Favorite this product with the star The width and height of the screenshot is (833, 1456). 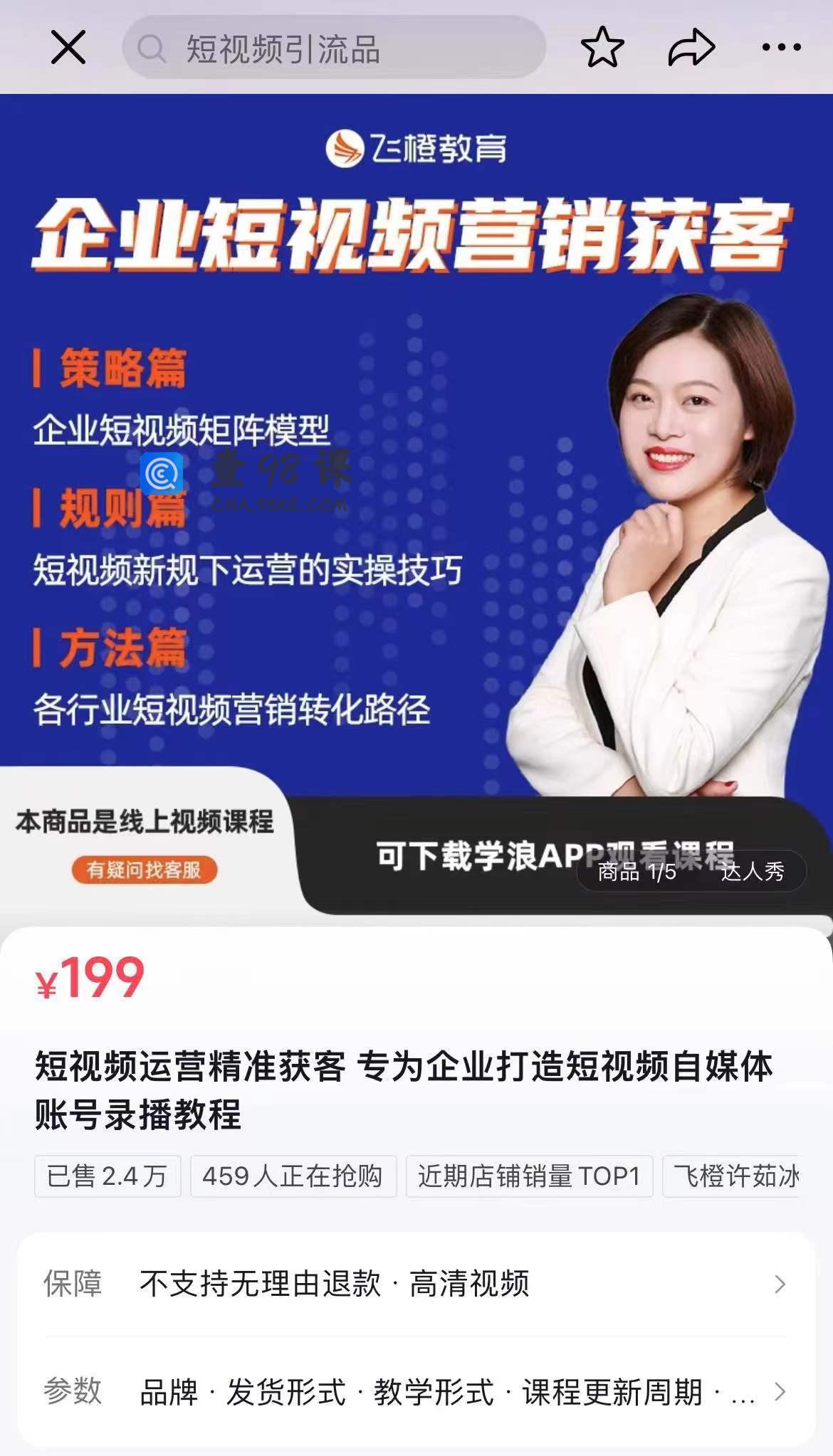point(602,48)
